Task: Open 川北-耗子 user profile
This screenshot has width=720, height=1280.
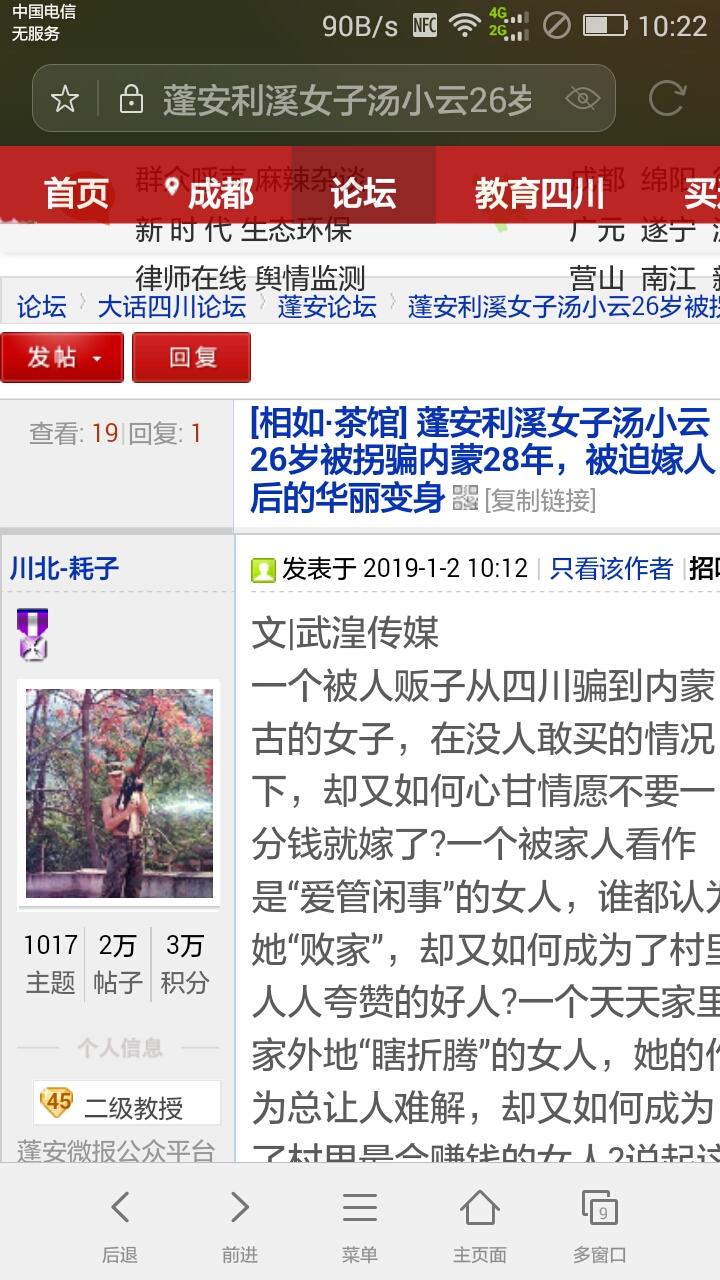Action: coord(64,569)
